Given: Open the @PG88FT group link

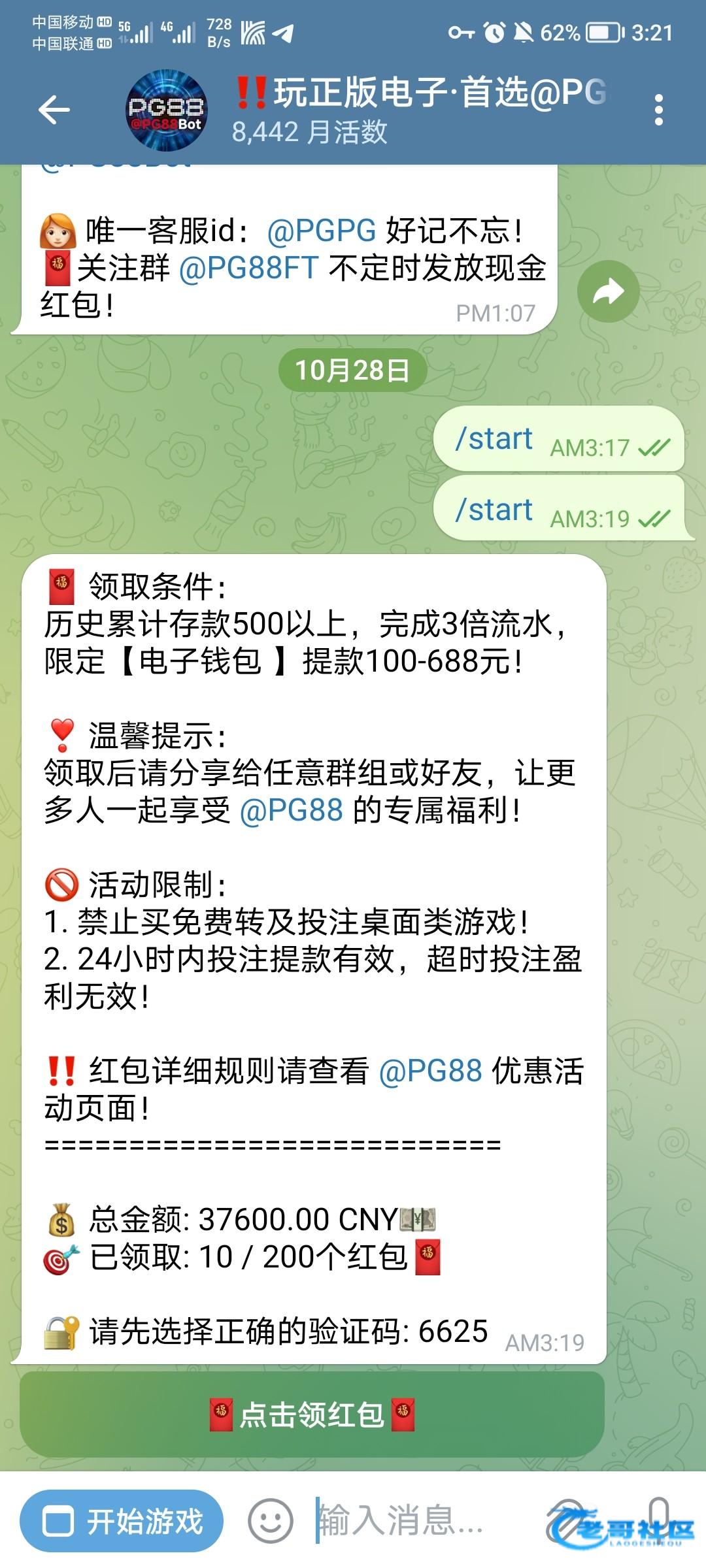Looking at the screenshot, I should (248, 268).
